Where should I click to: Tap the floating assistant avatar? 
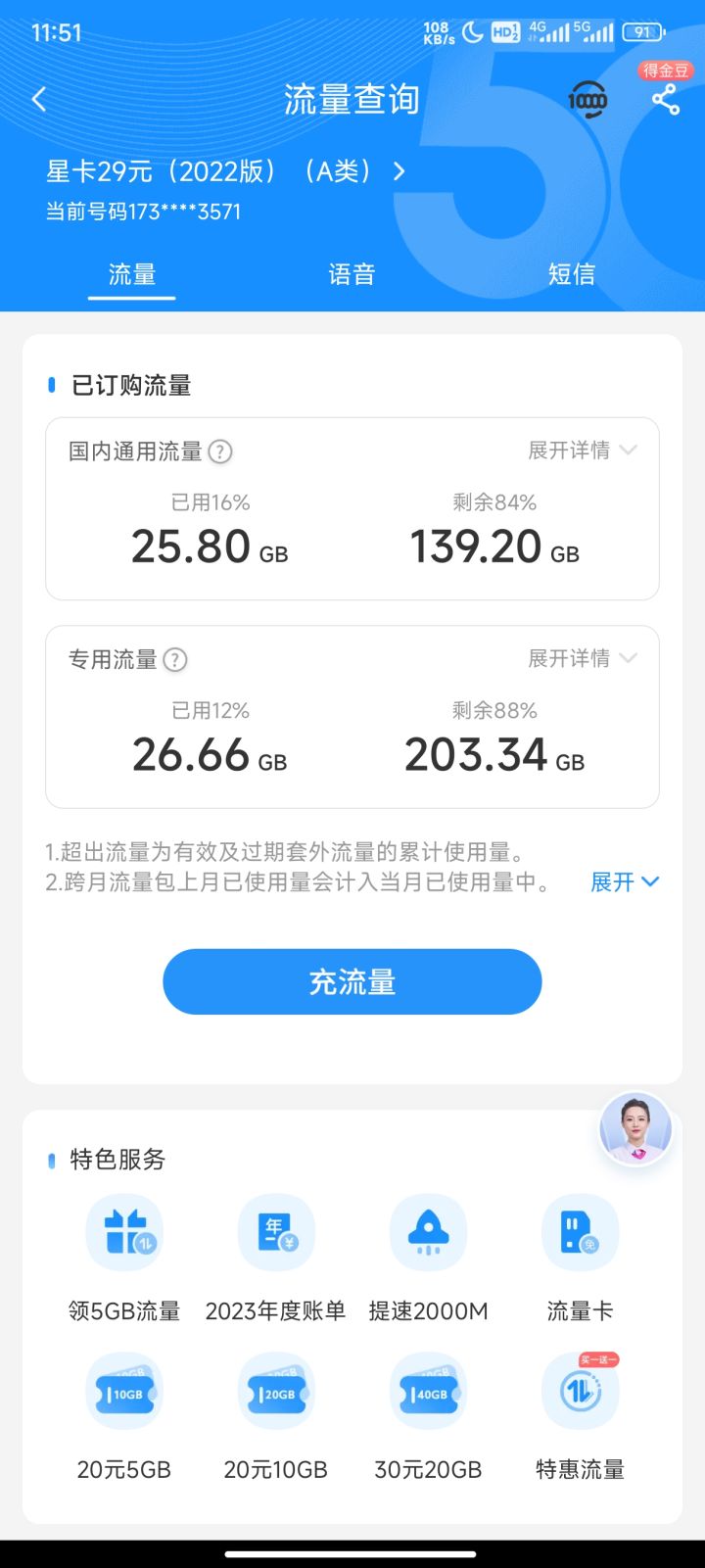(636, 1128)
